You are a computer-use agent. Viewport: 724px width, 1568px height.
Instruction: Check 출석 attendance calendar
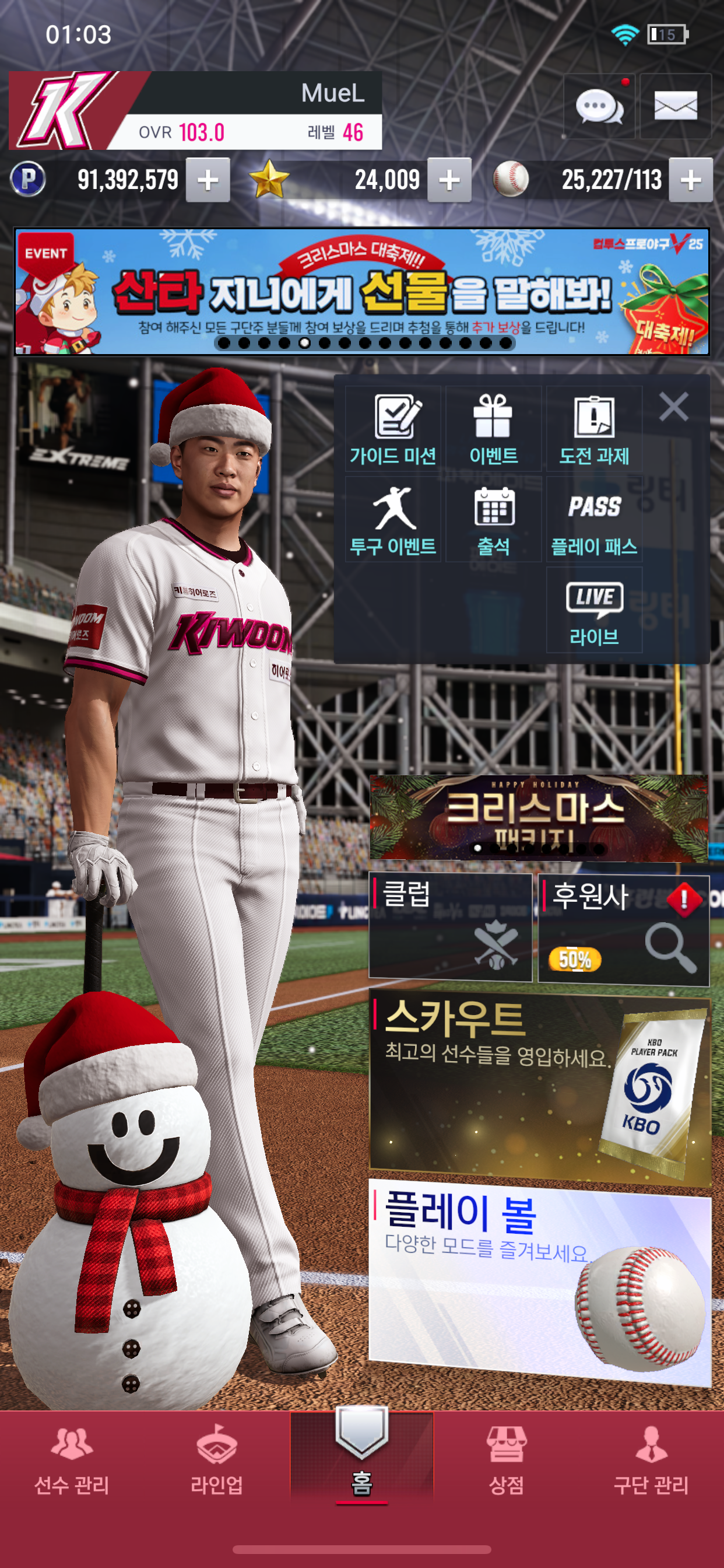[493, 519]
